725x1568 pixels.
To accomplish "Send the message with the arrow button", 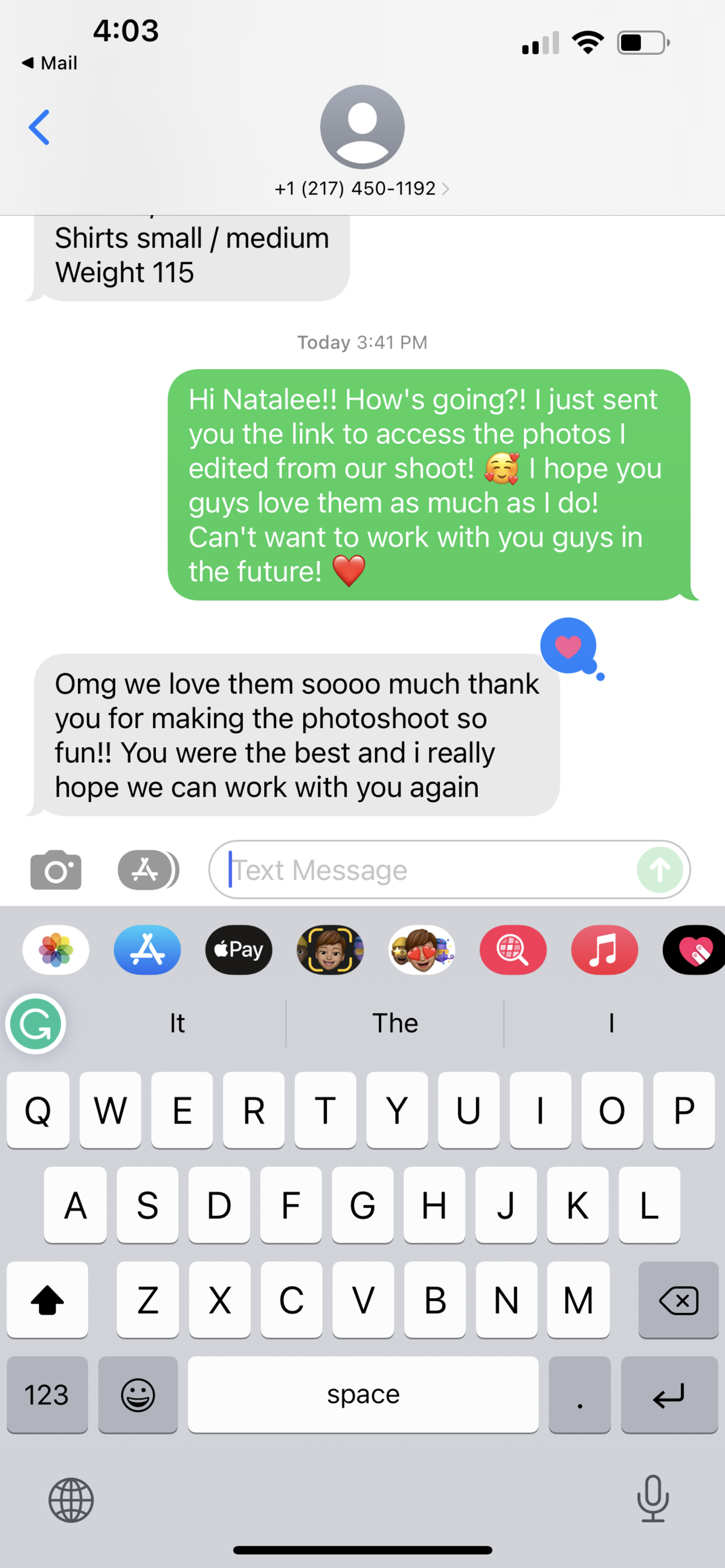I will pos(660,870).
